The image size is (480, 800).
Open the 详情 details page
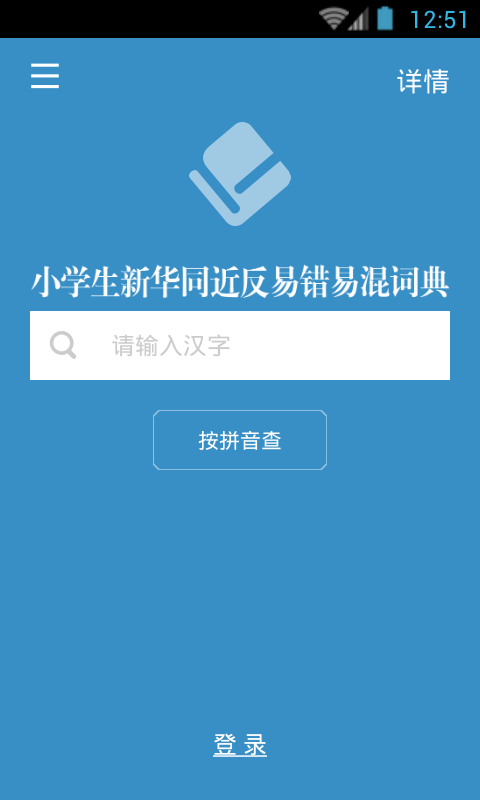coord(423,81)
